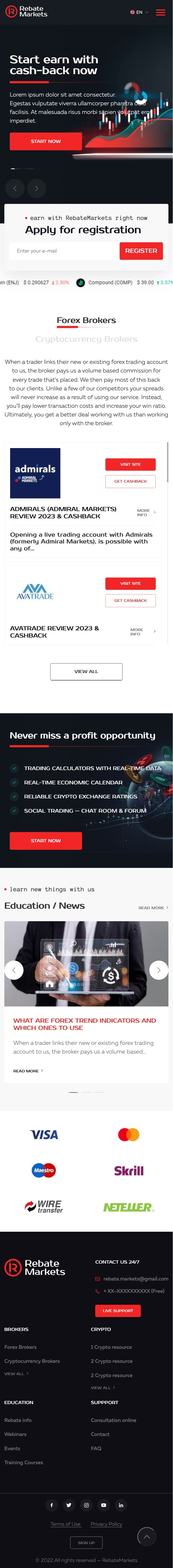173x1568 pixels.
Task: Tap VIEW ALL brokers button
Action: 86,671
